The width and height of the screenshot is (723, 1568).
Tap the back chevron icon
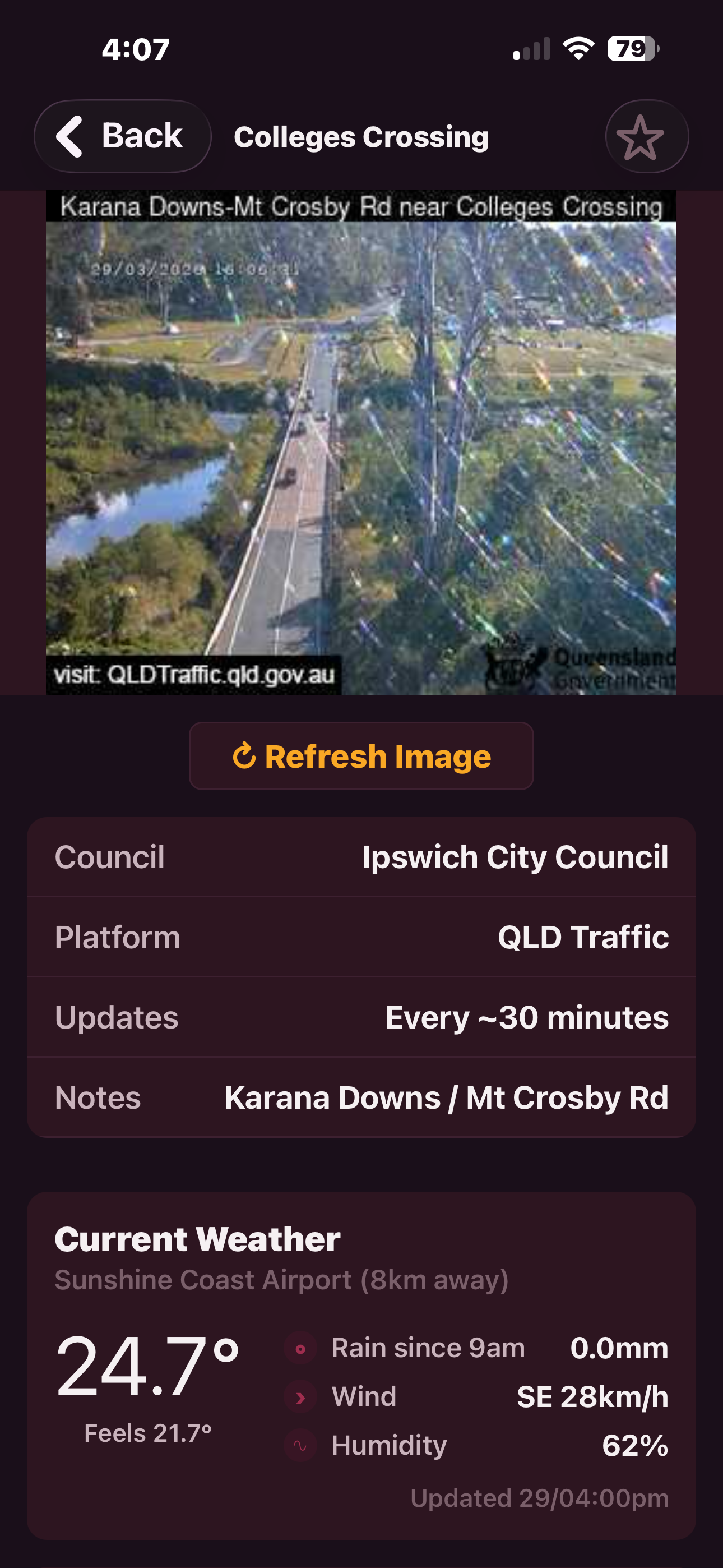pos(70,136)
